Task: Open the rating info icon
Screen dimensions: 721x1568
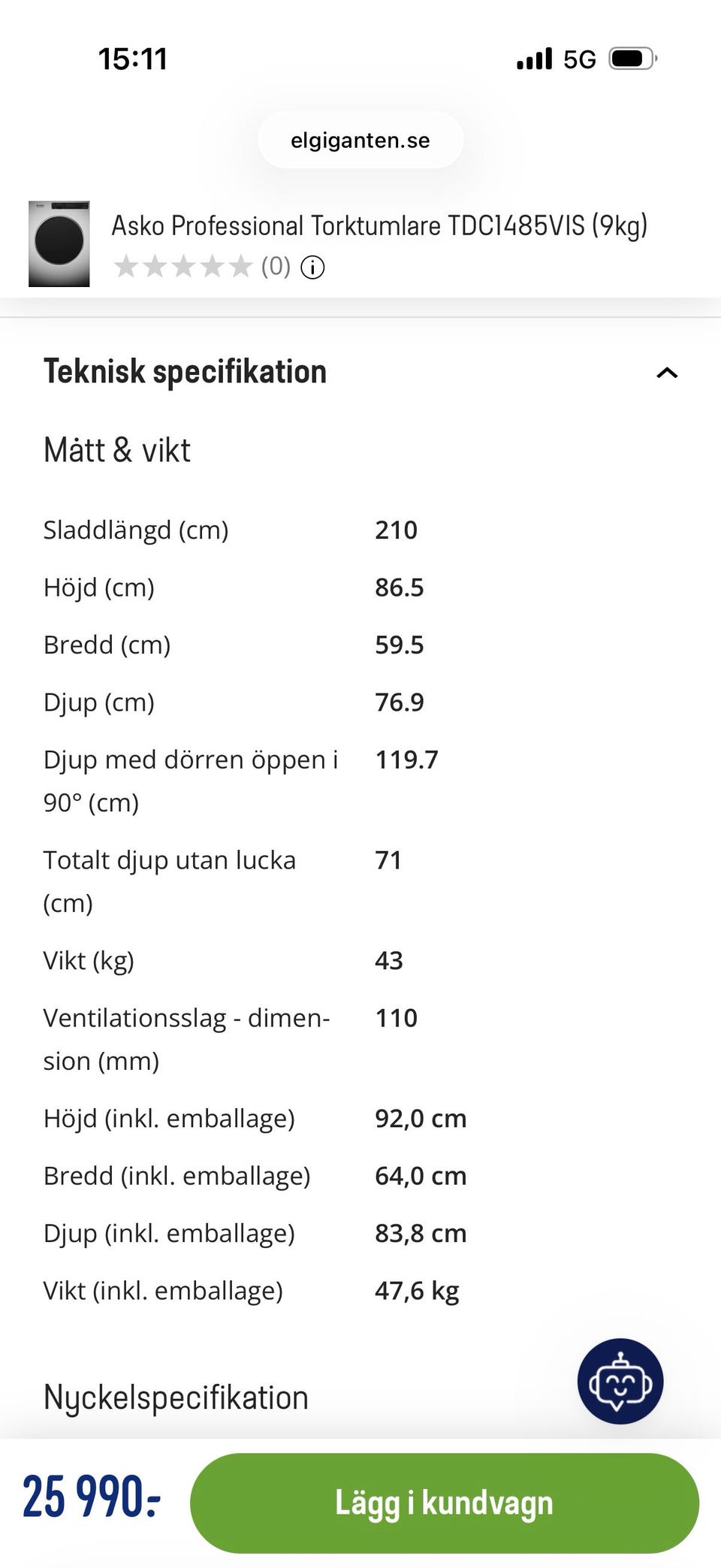Action: point(312,267)
